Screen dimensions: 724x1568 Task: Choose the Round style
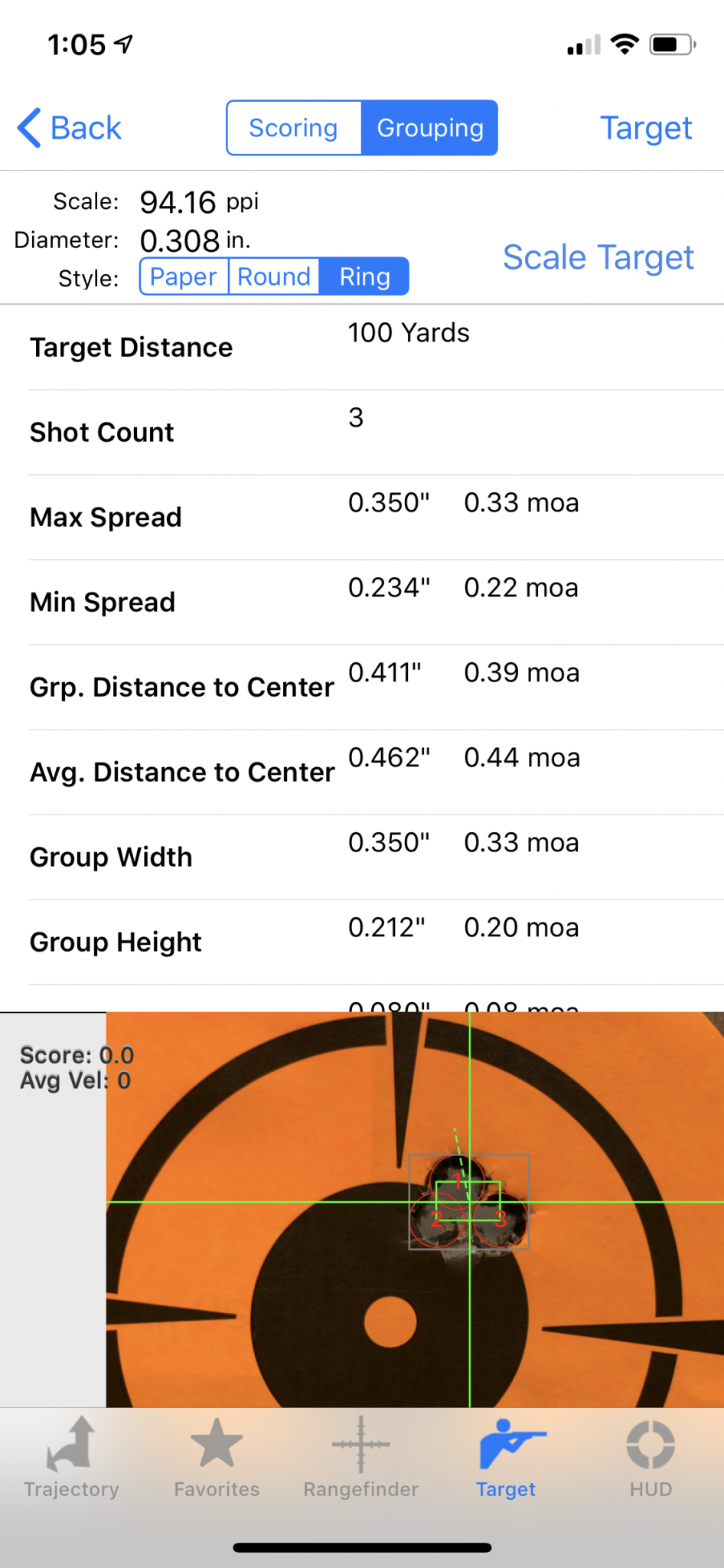tap(274, 276)
